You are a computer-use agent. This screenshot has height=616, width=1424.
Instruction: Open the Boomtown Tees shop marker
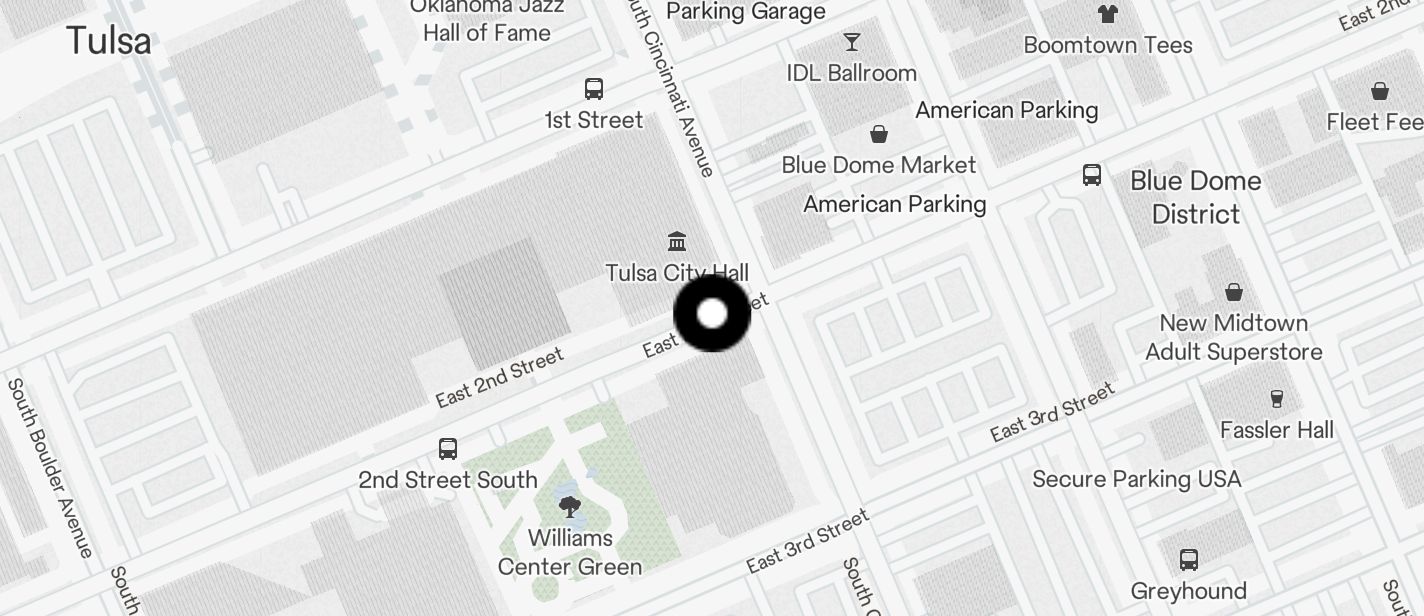1108,15
